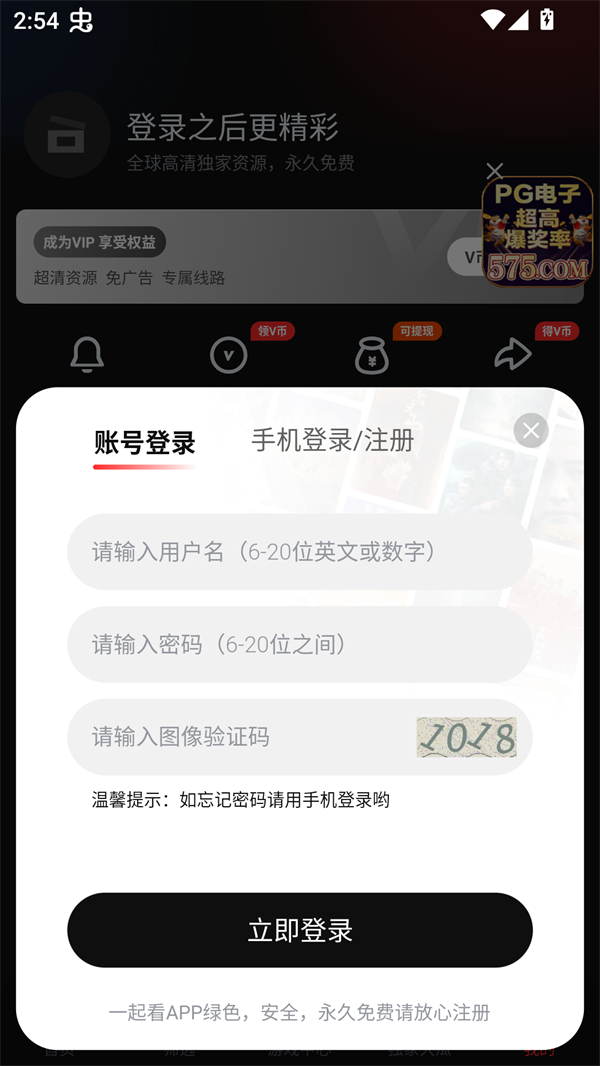Select the 账号登录 tab
The image size is (600, 1066).
tap(145, 443)
